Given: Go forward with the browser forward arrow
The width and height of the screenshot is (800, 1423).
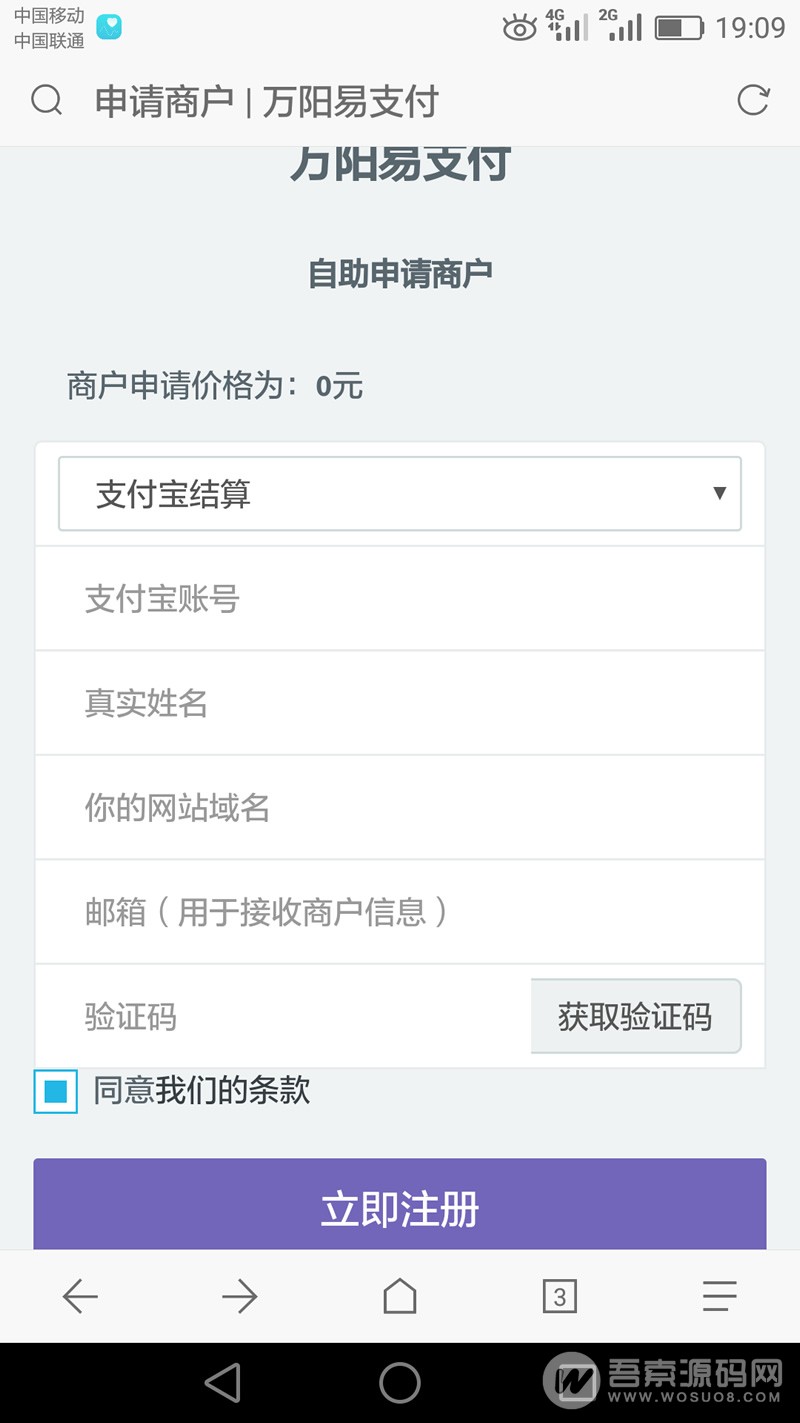Looking at the screenshot, I should (240, 1297).
